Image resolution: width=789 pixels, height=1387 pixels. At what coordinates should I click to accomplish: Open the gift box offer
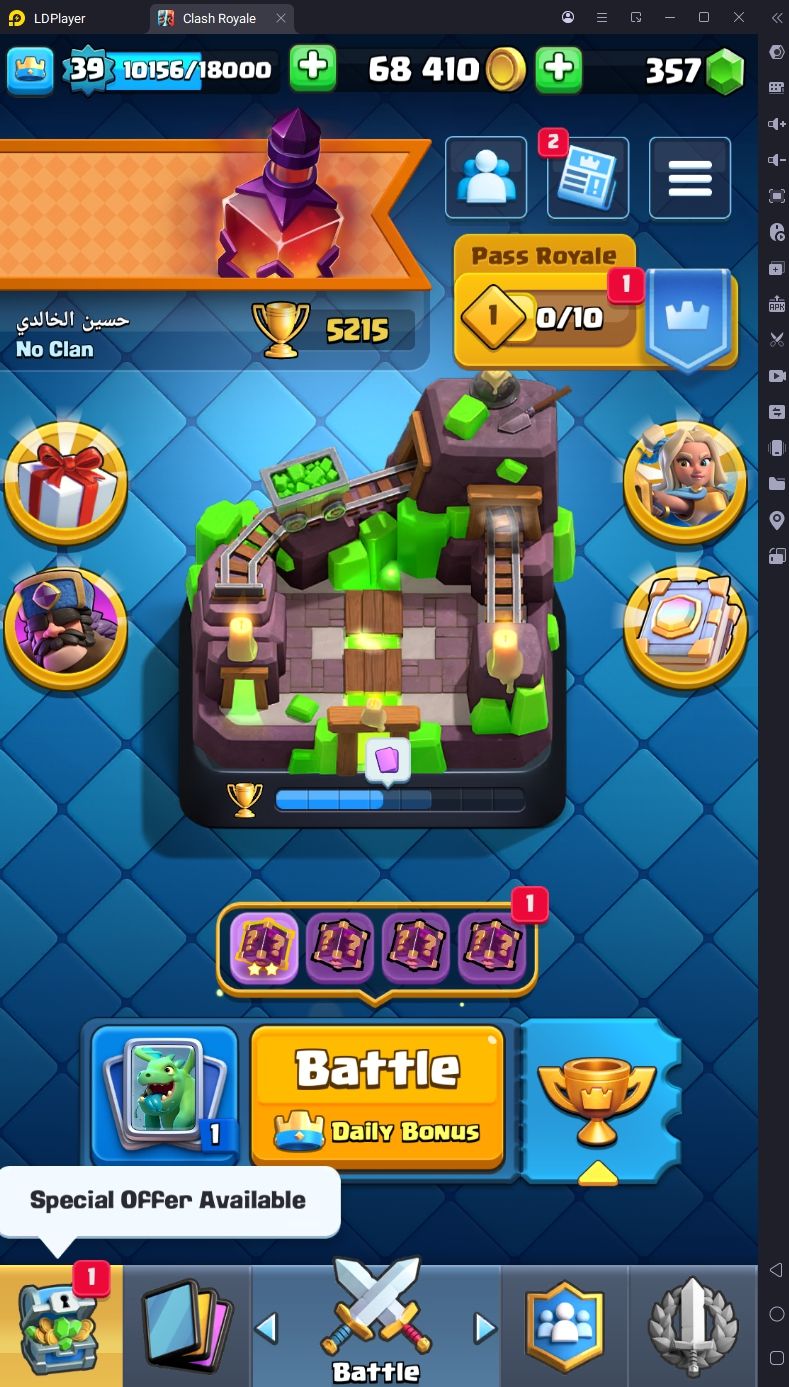coord(66,483)
